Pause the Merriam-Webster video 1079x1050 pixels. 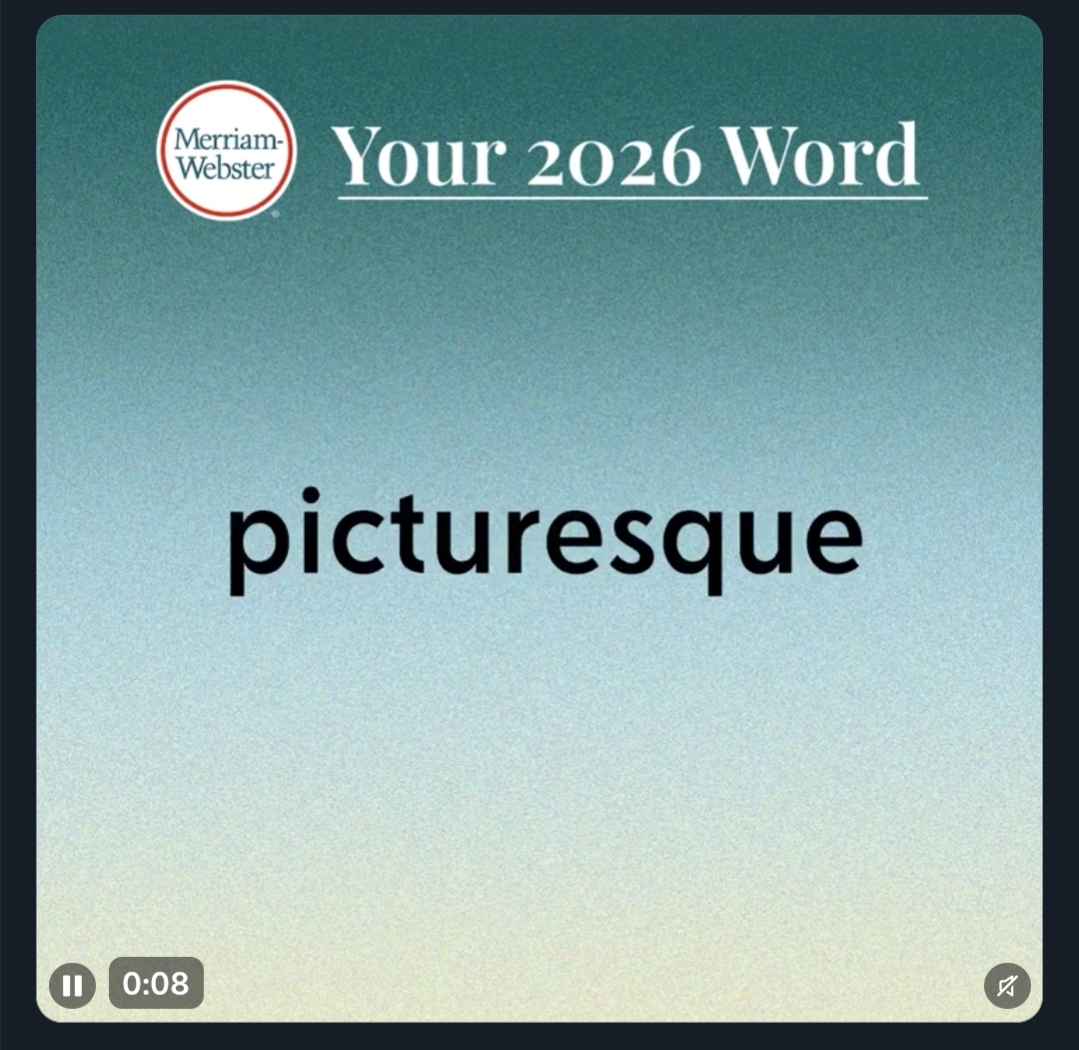[72, 986]
